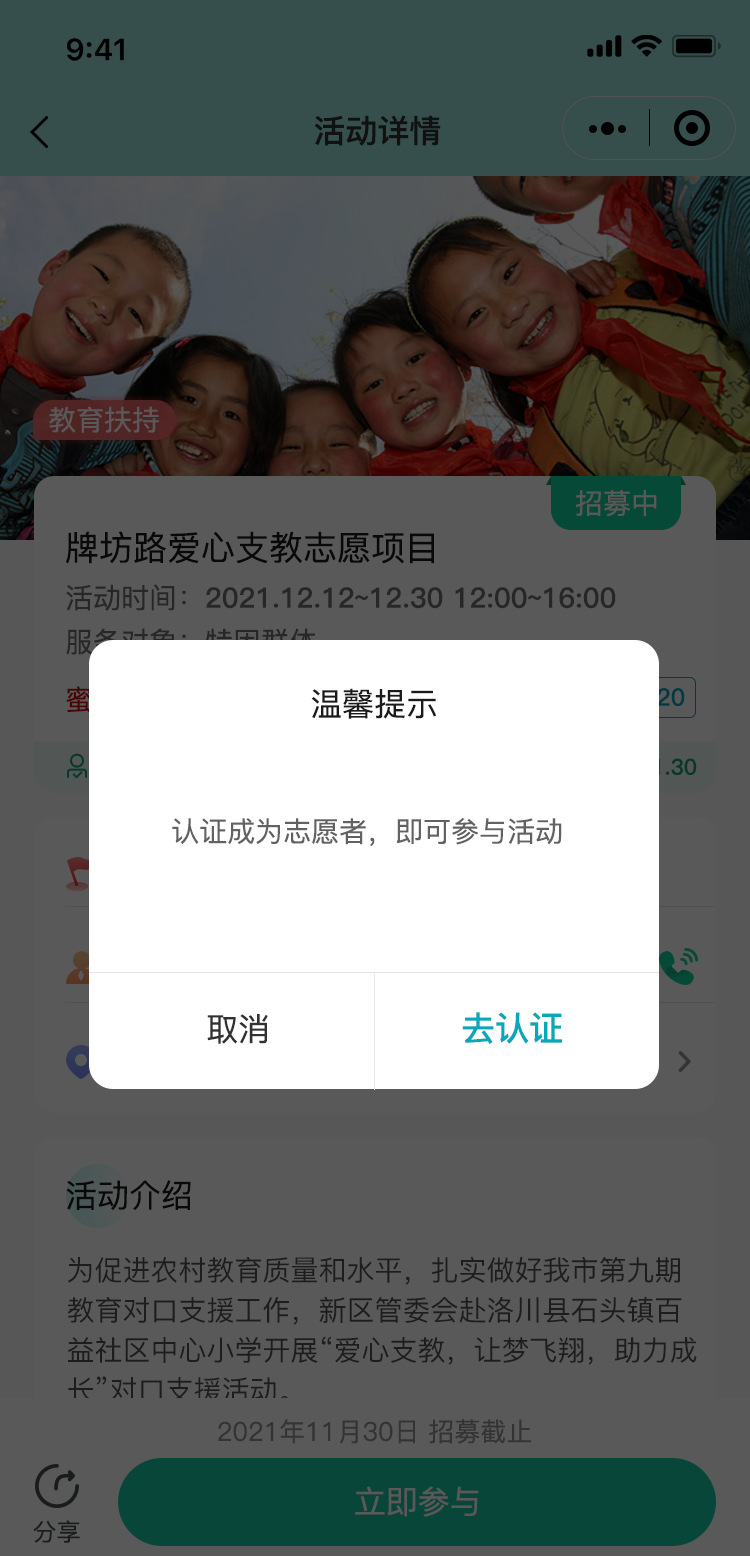Image resolution: width=750 pixels, height=1556 pixels.
Task: Tap the 分享 icon
Action: click(57, 1502)
